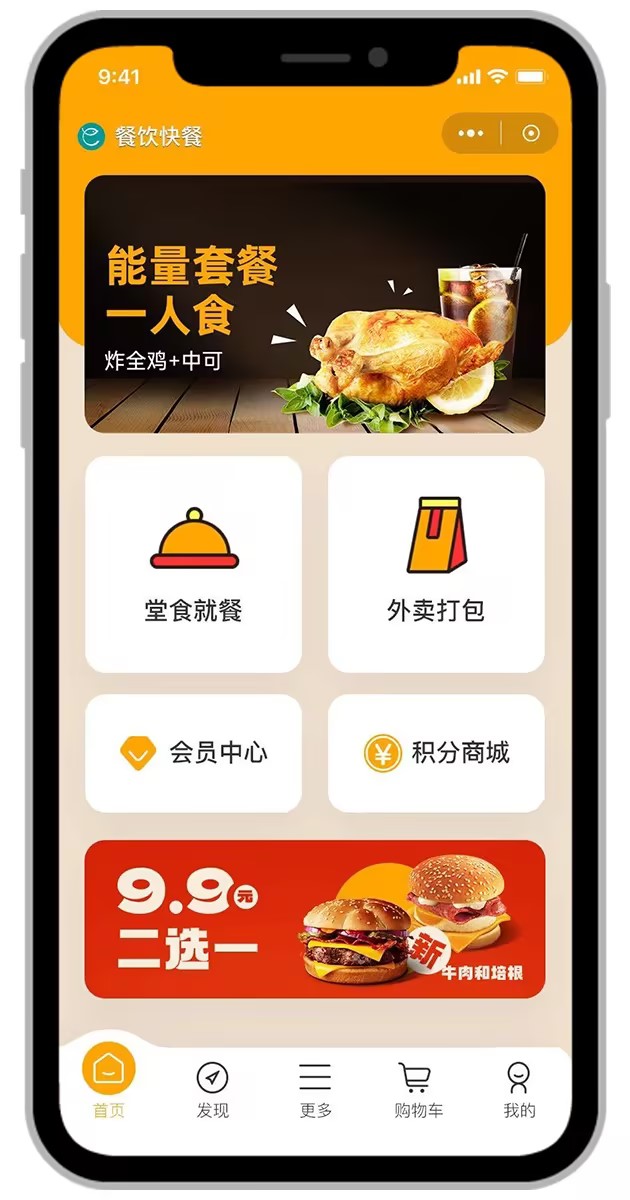Open the mini program more-options menu
Image resolution: width=630 pixels, height=1200 pixels.
point(471,134)
